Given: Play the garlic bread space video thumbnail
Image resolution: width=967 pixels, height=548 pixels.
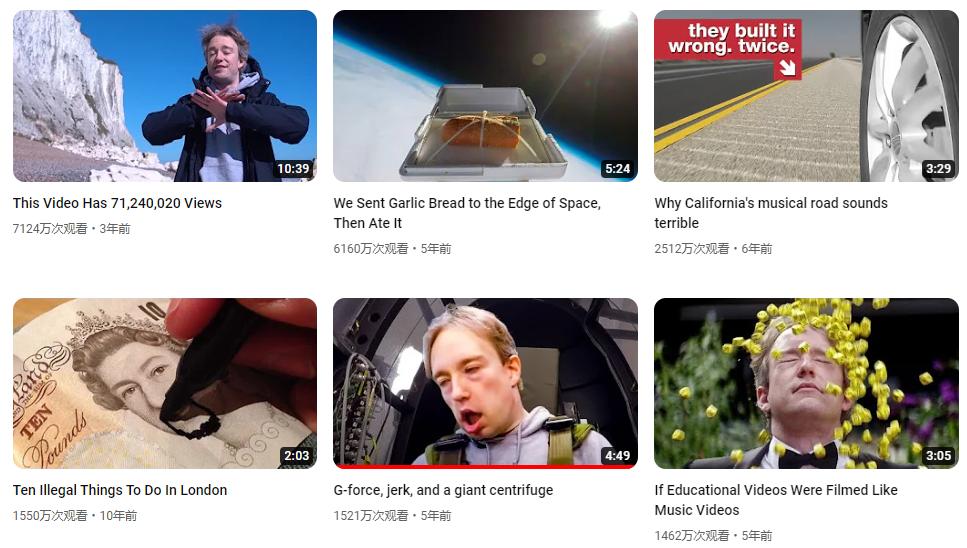Looking at the screenshot, I should 485,96.
